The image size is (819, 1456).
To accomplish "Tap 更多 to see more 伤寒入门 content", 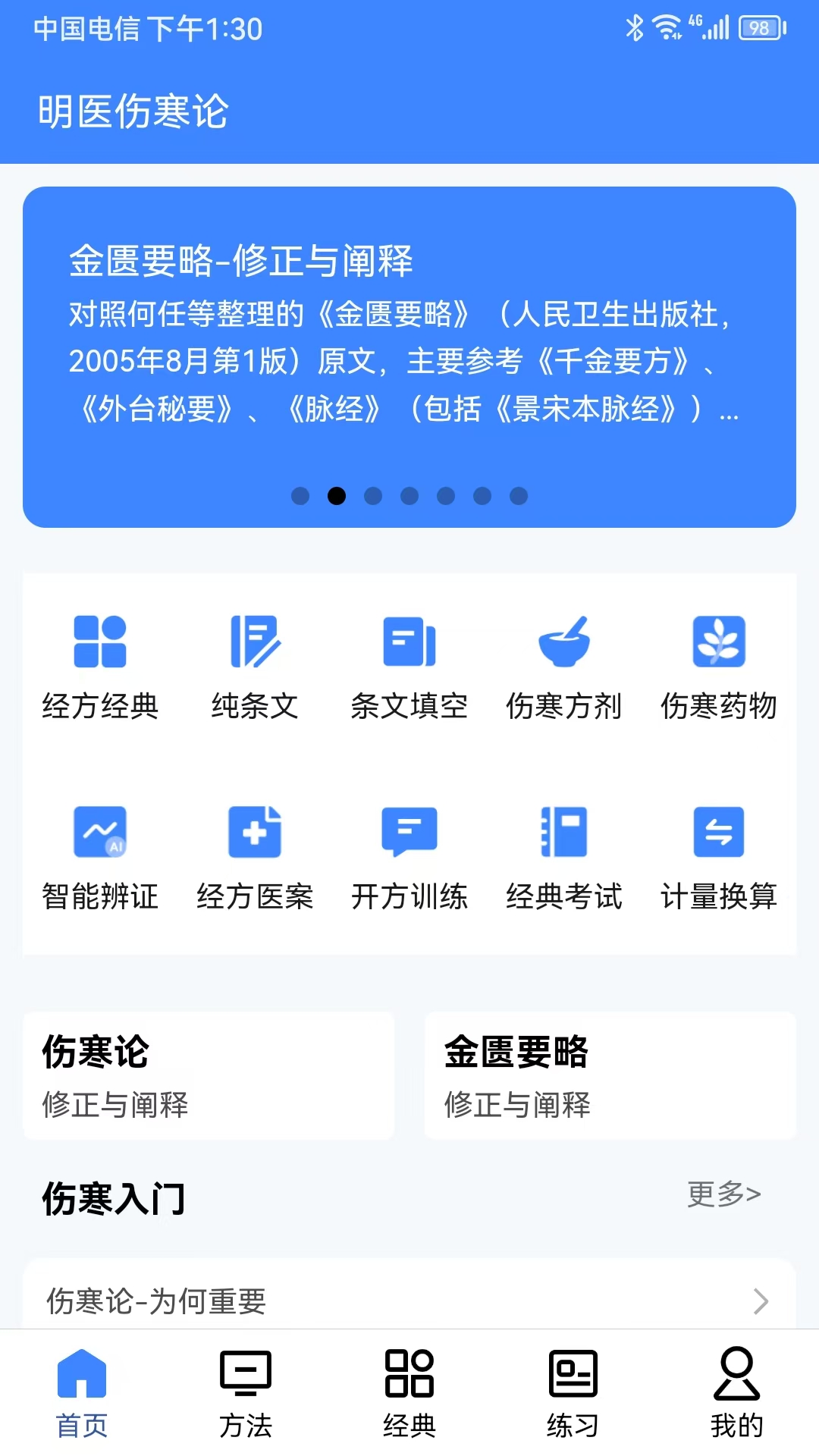I will [723, 1193].
